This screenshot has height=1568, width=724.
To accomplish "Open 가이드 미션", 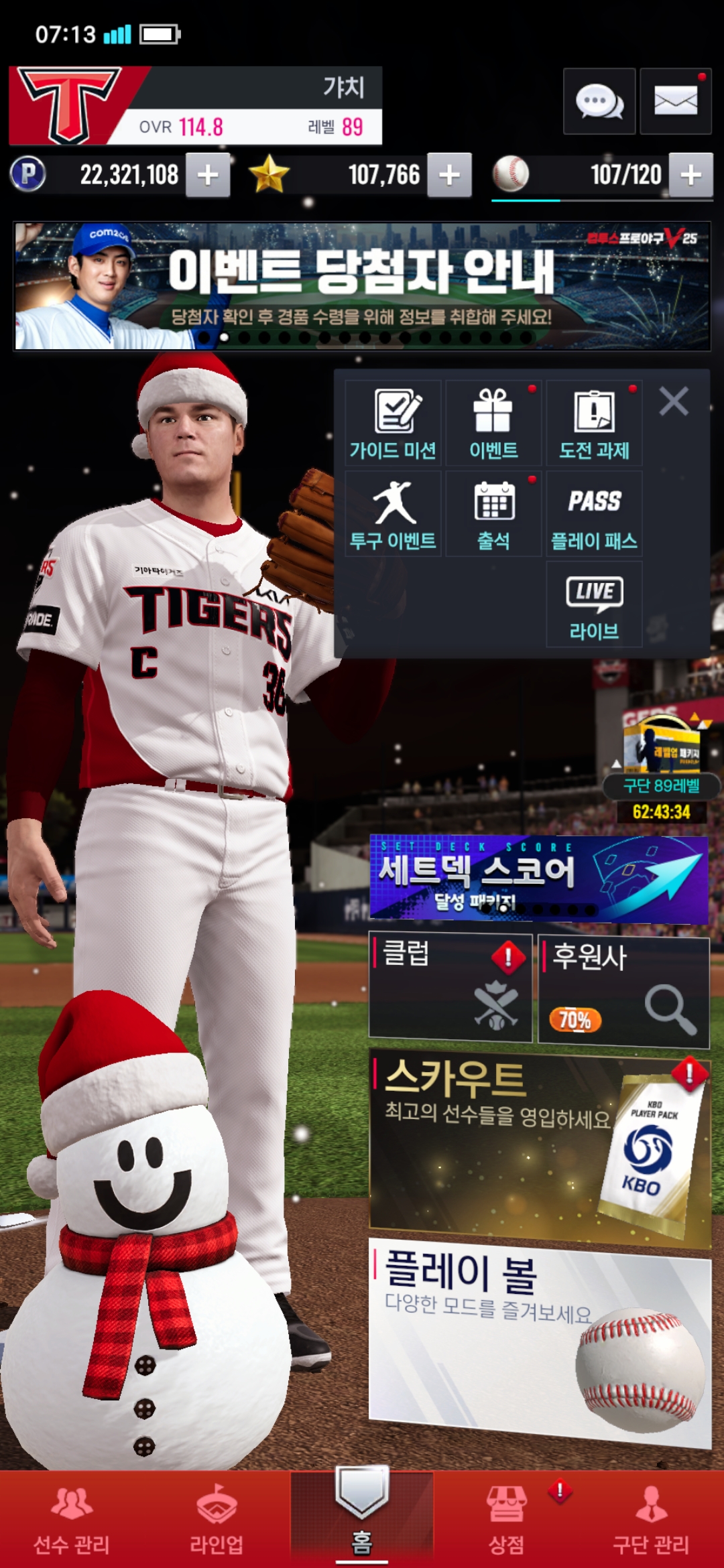I will pos(394,423).
